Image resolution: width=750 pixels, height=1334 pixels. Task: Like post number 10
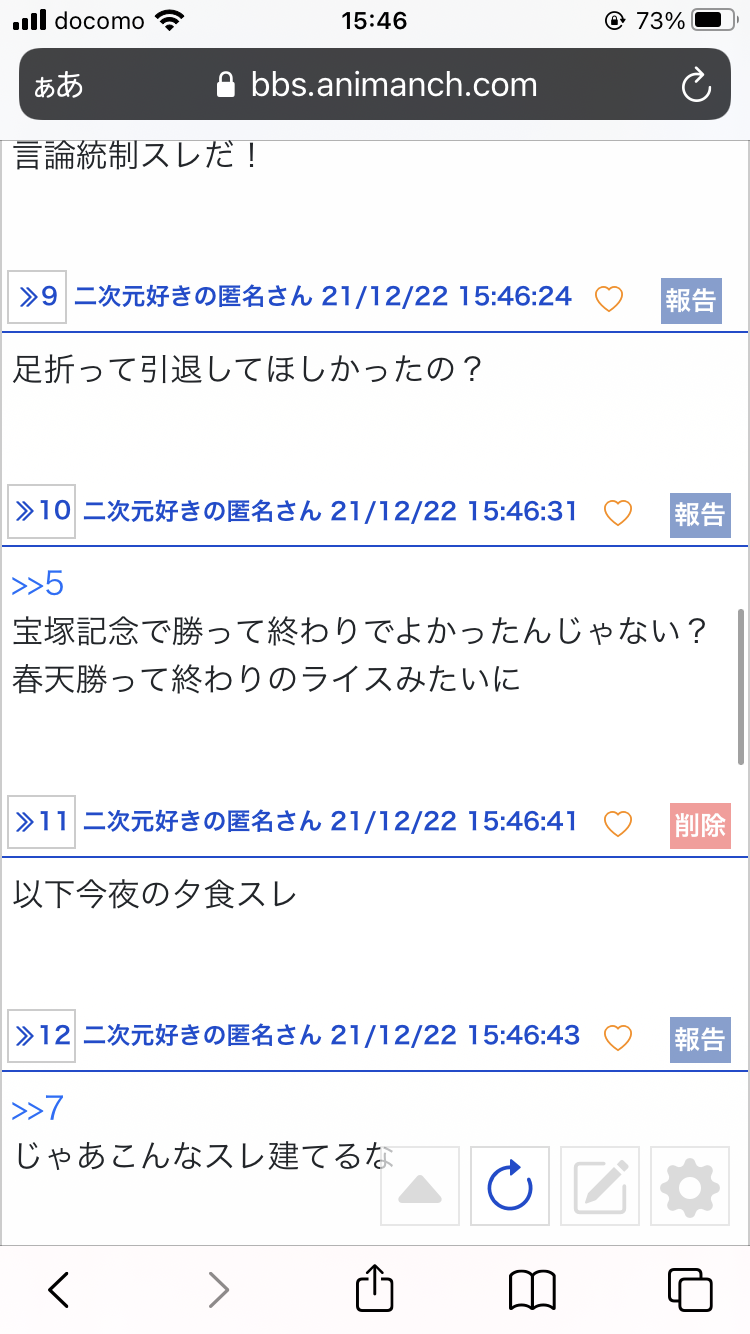click(618, 513)
